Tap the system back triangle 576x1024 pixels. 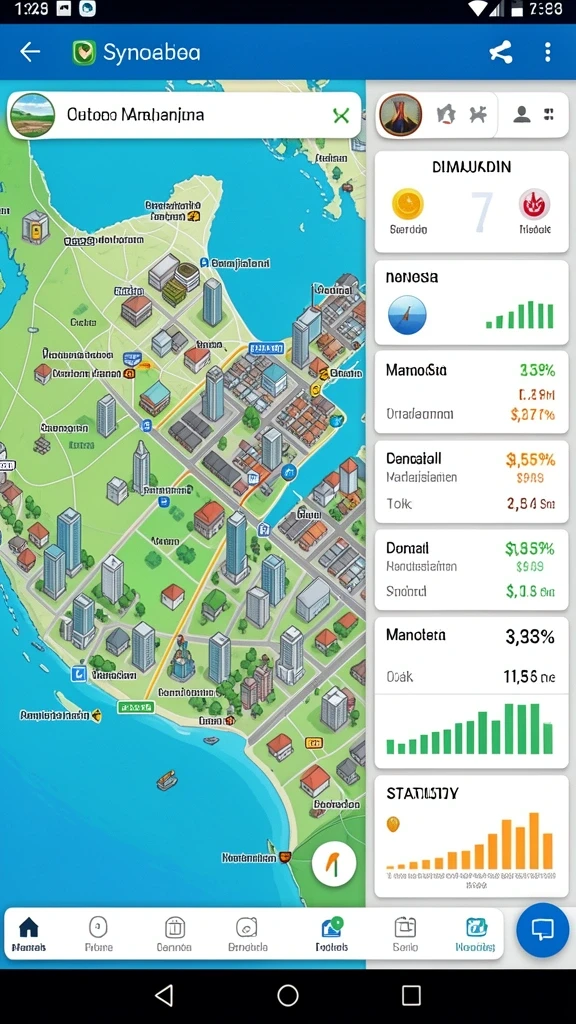point(164,995)
